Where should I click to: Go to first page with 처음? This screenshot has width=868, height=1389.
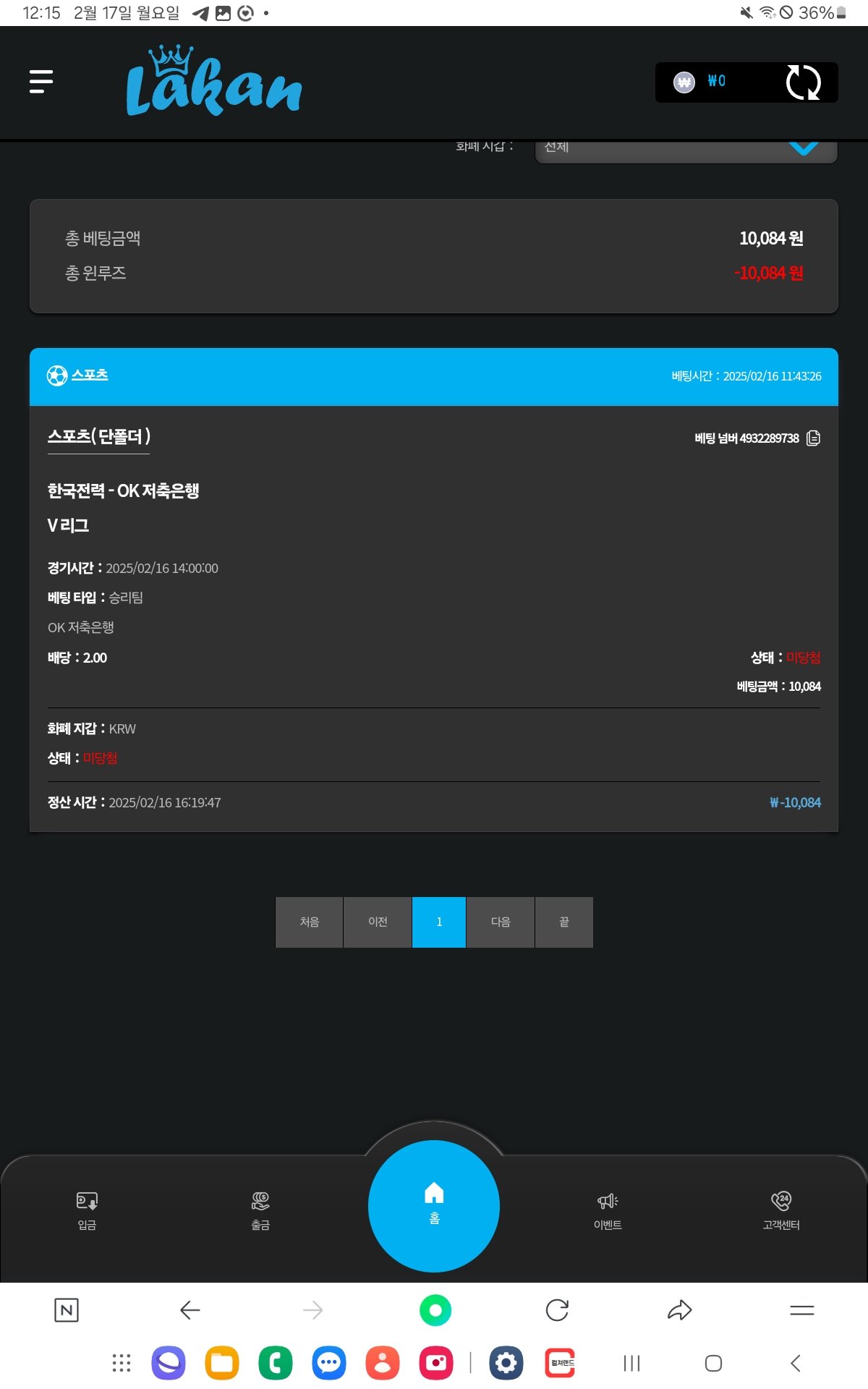coord(309,922)
